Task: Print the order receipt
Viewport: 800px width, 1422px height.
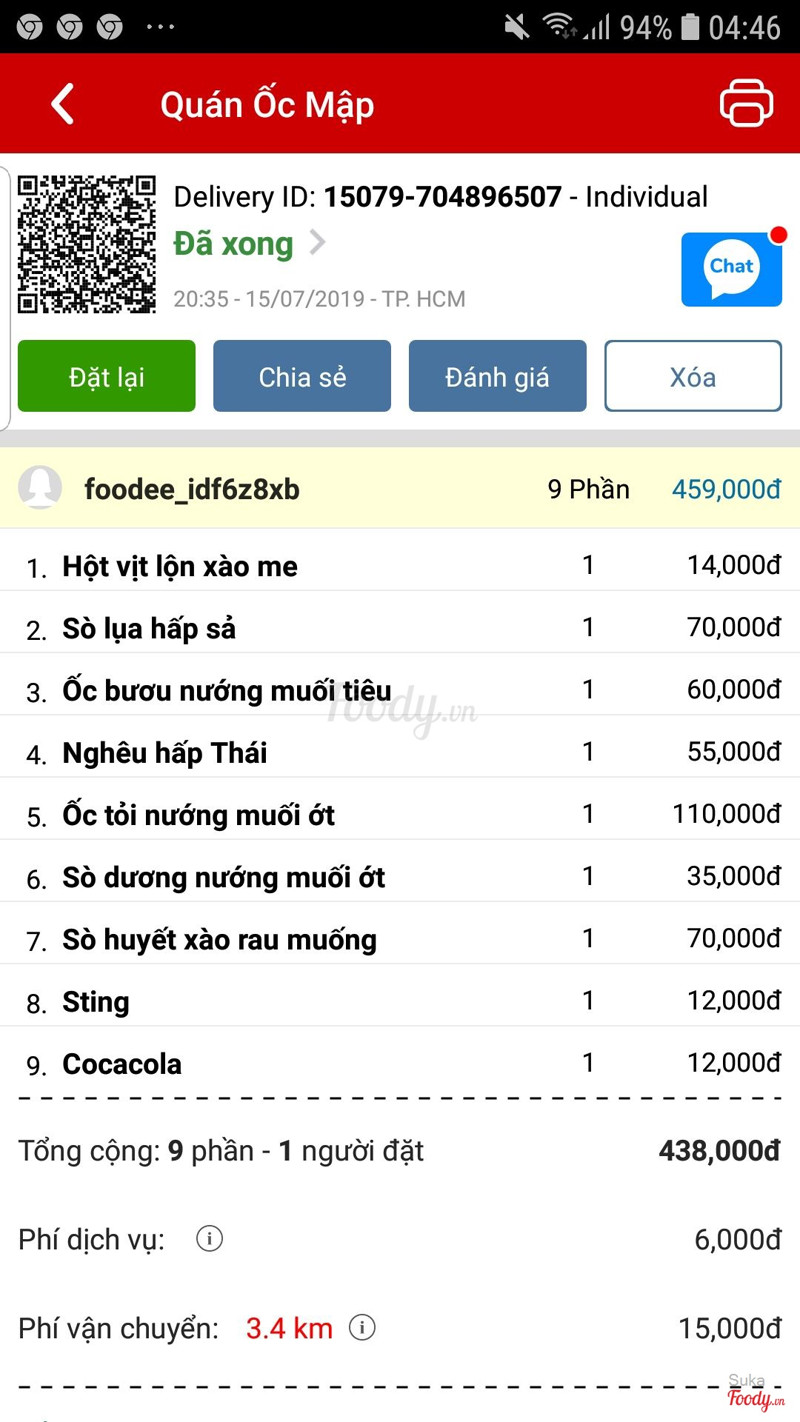Action: click(746, 103)
